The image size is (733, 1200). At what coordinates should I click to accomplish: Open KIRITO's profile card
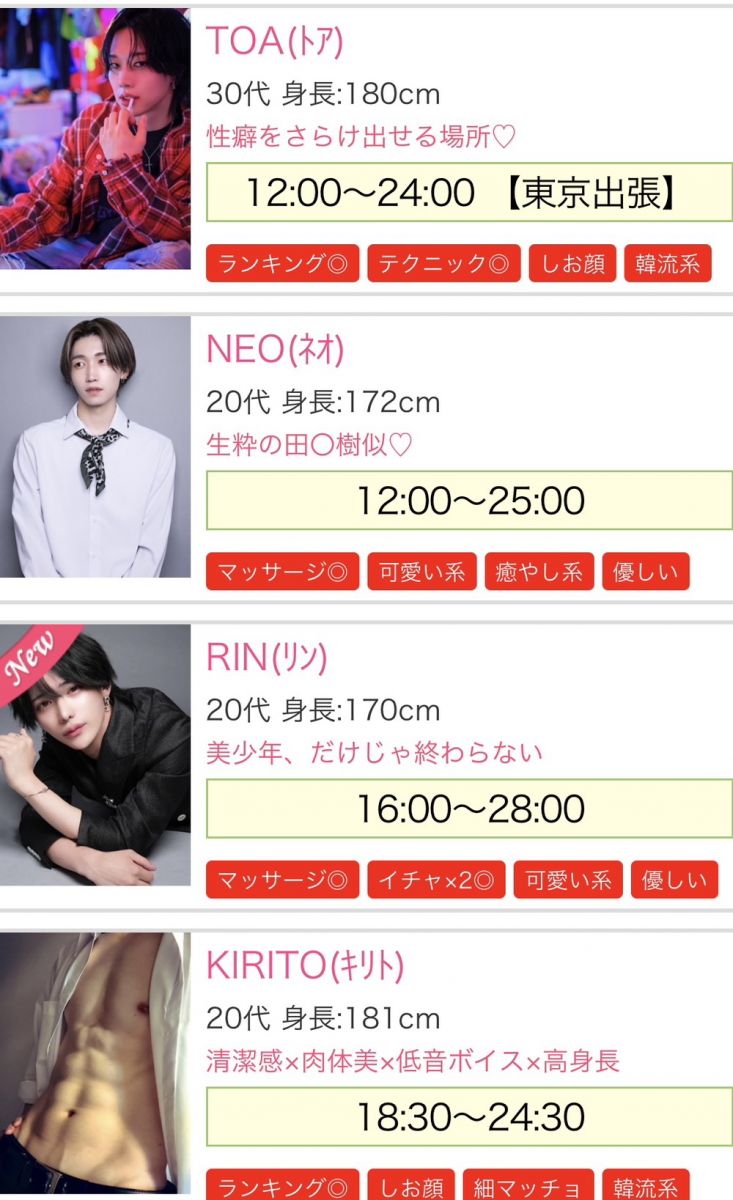pyautogui.click(x=305, y=966)
